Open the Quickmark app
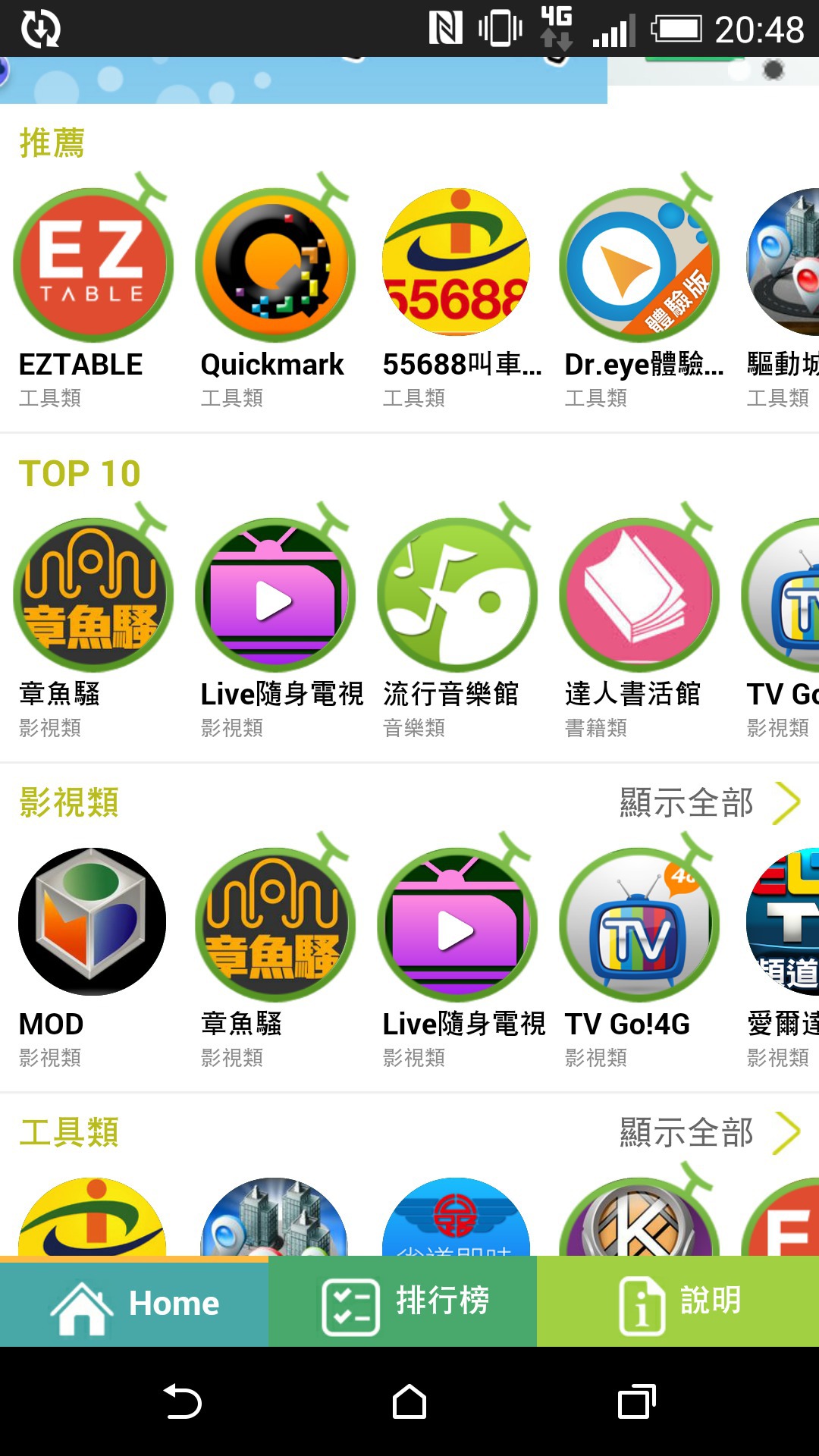 (275, 264)
